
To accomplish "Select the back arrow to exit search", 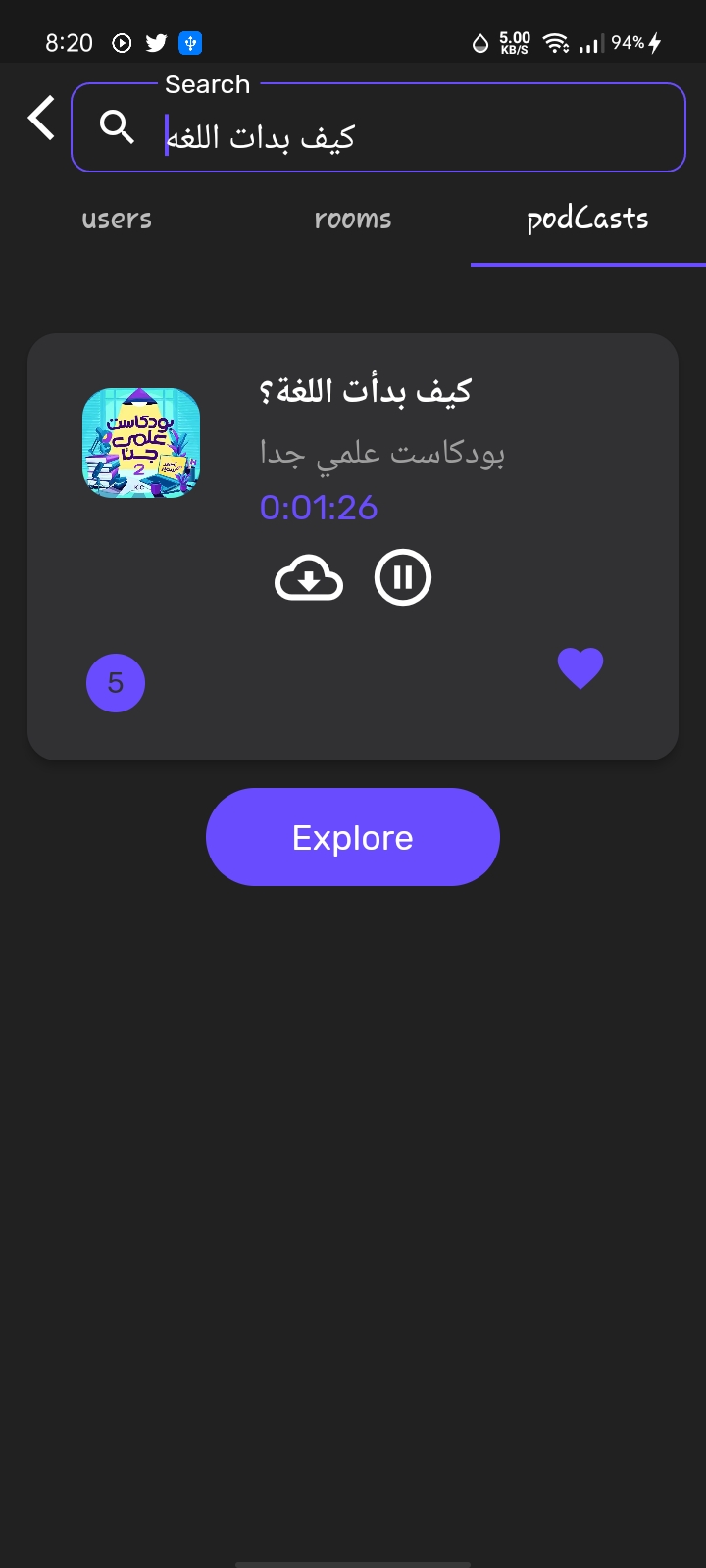I will point(39,118).
